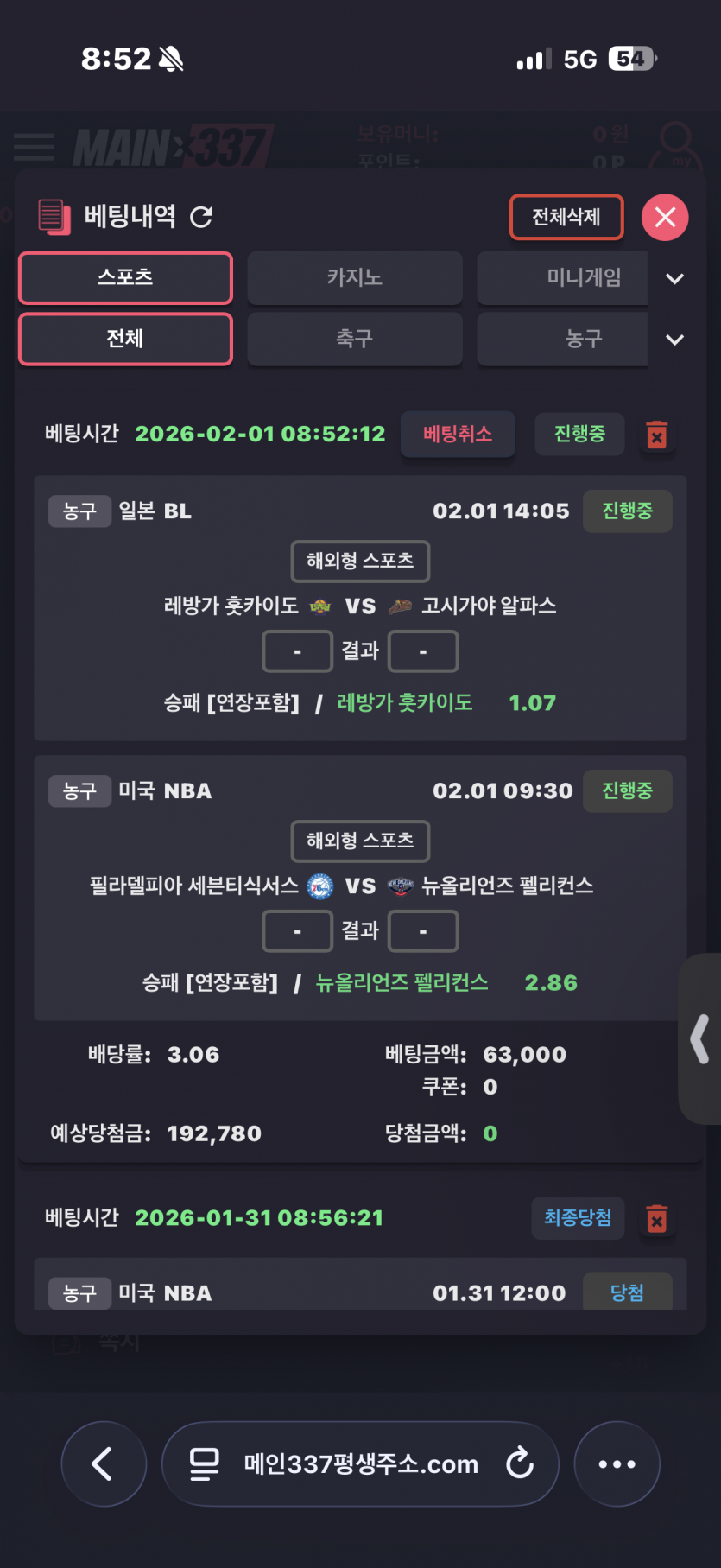Go back in the browser
The image size is (721, 1568).
click(x=103, y=1463)
